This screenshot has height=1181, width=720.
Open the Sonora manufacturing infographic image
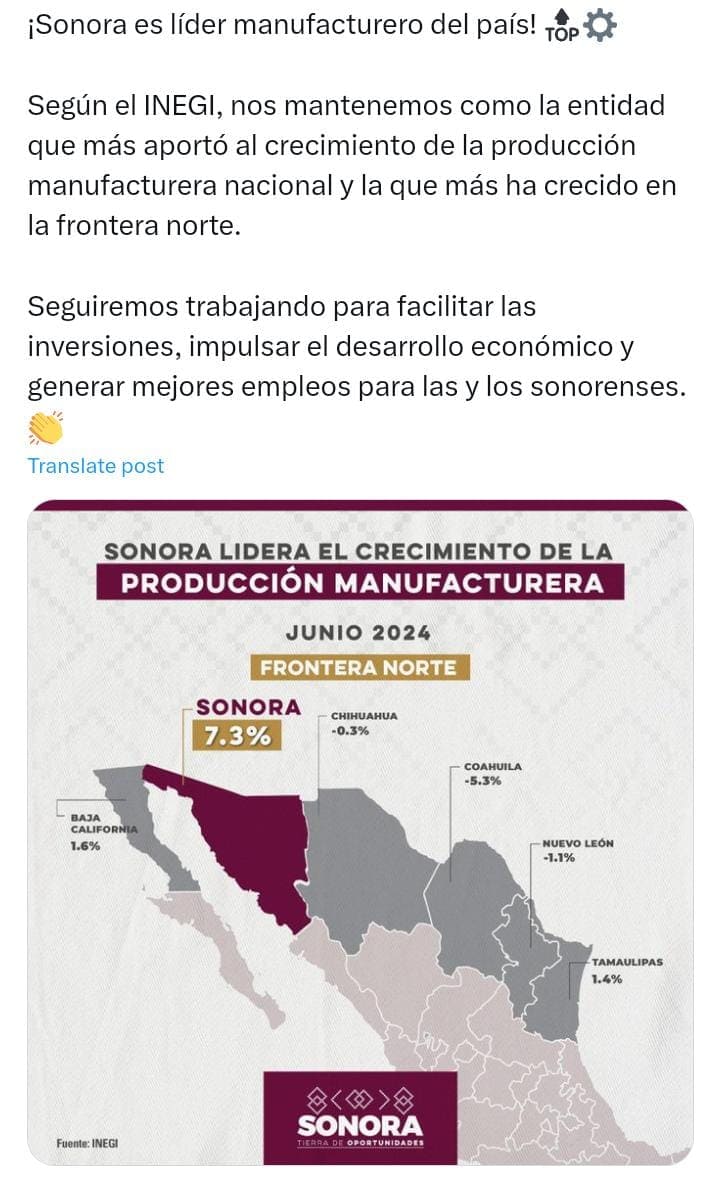point(360,832)
